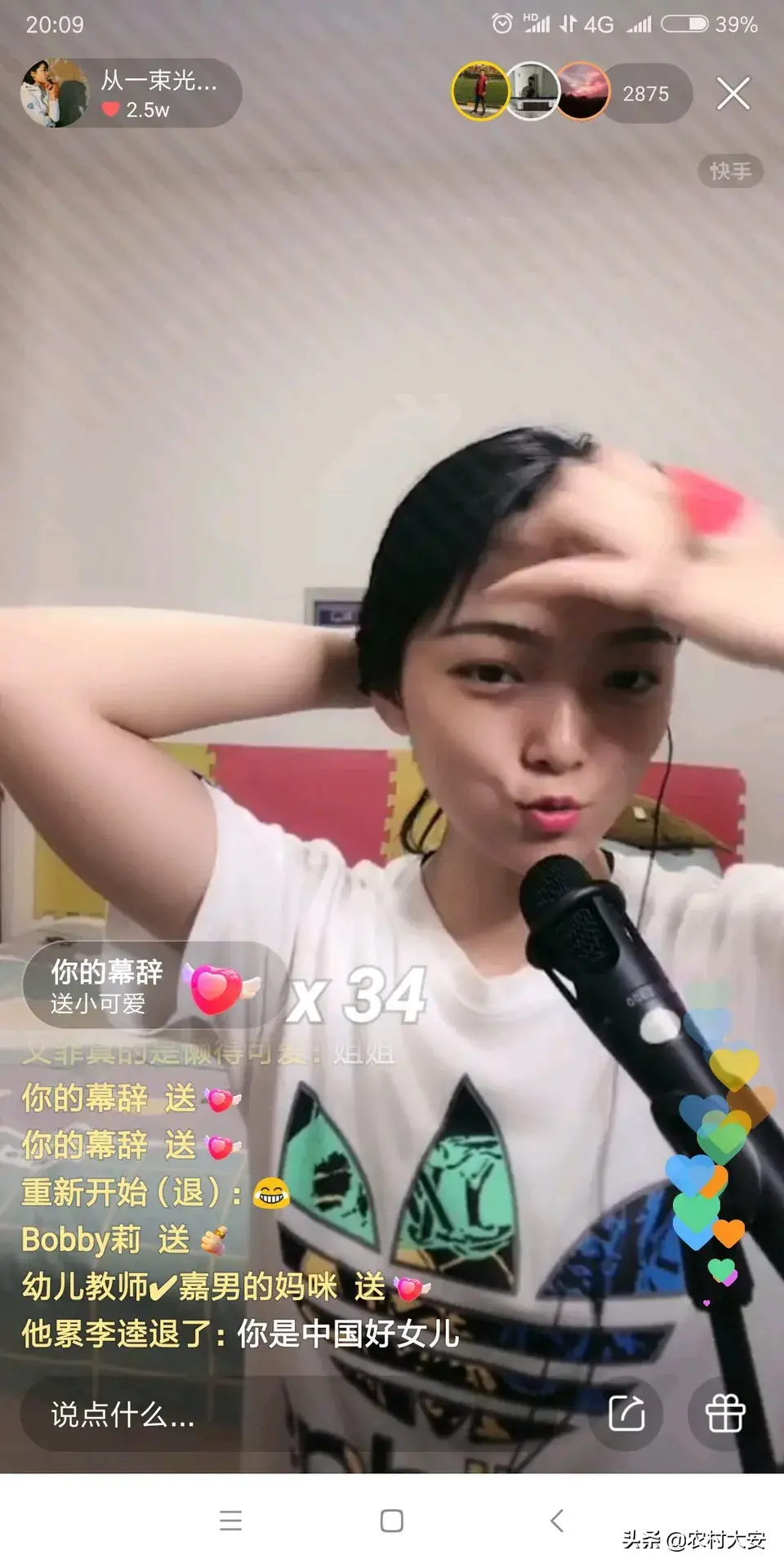Close the live stream
The image size is (784, 1568).
coord(733,93)
